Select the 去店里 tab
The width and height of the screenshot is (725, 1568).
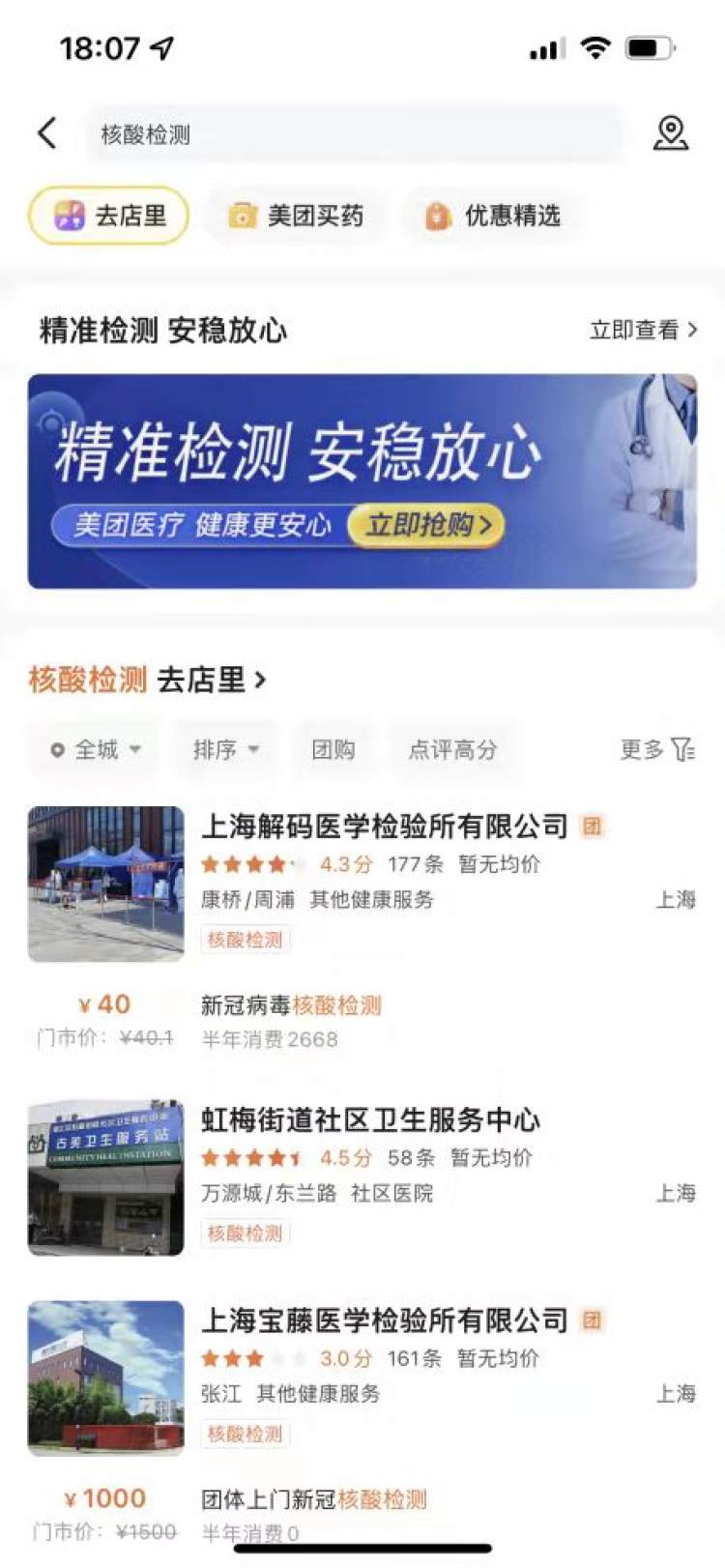tap(109, 216)
